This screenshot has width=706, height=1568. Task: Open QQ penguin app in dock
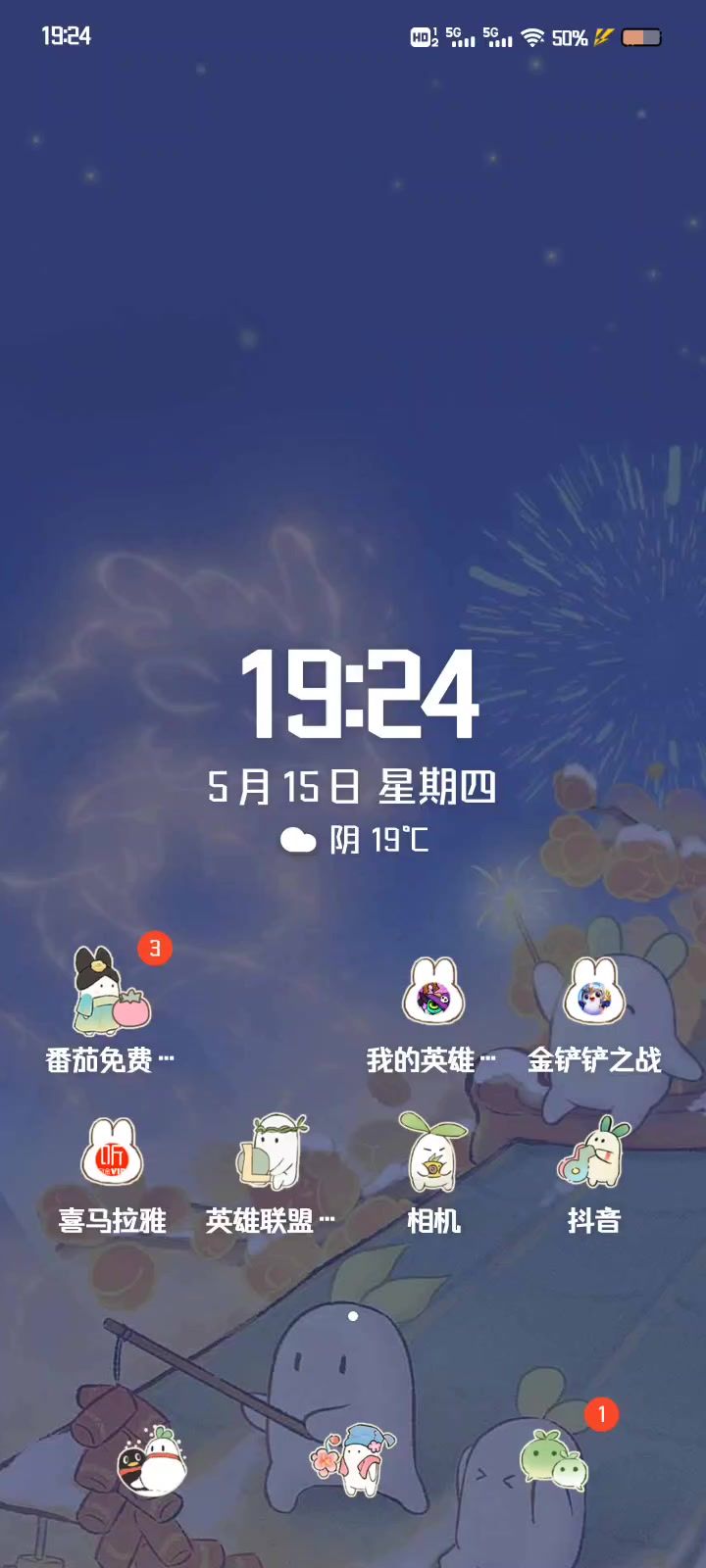[153, 1460]
